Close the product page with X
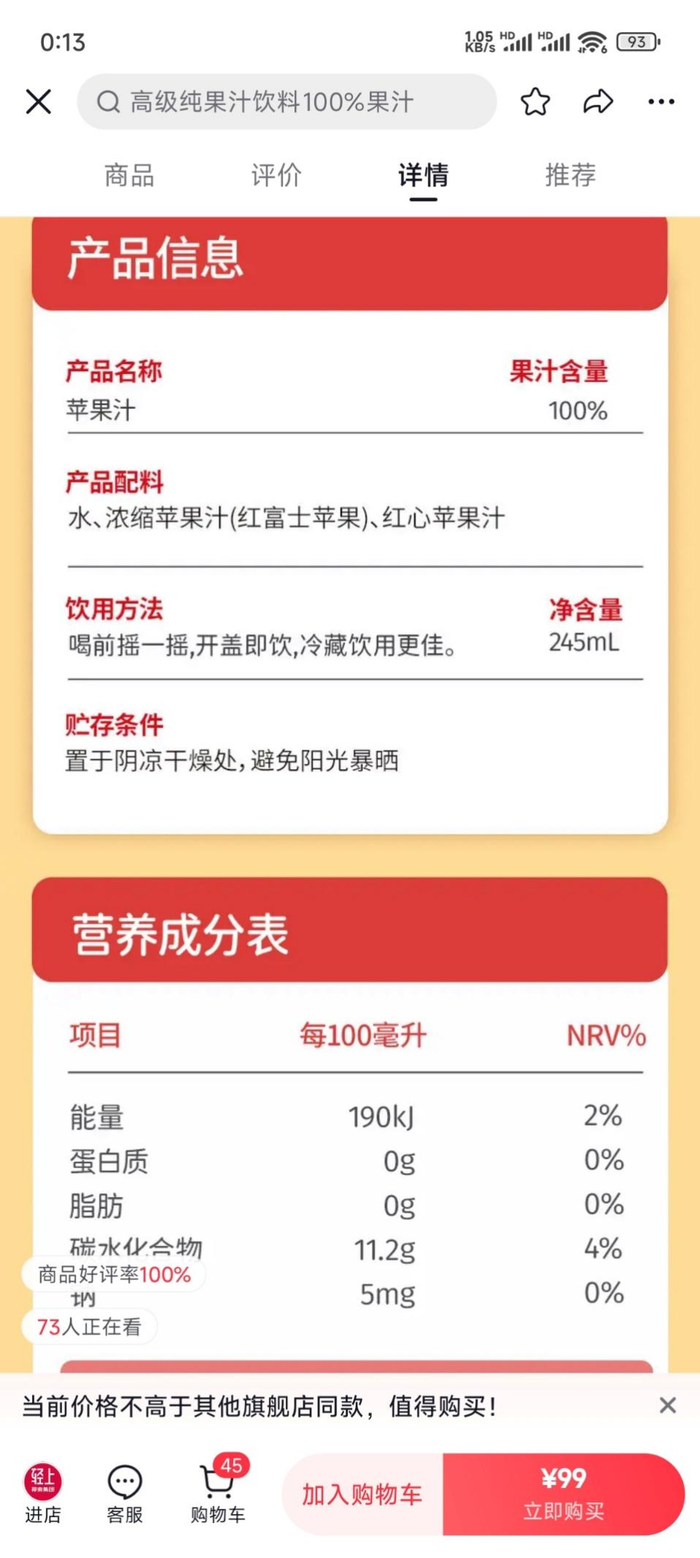The image size is (700, 1558). (38, 101)
